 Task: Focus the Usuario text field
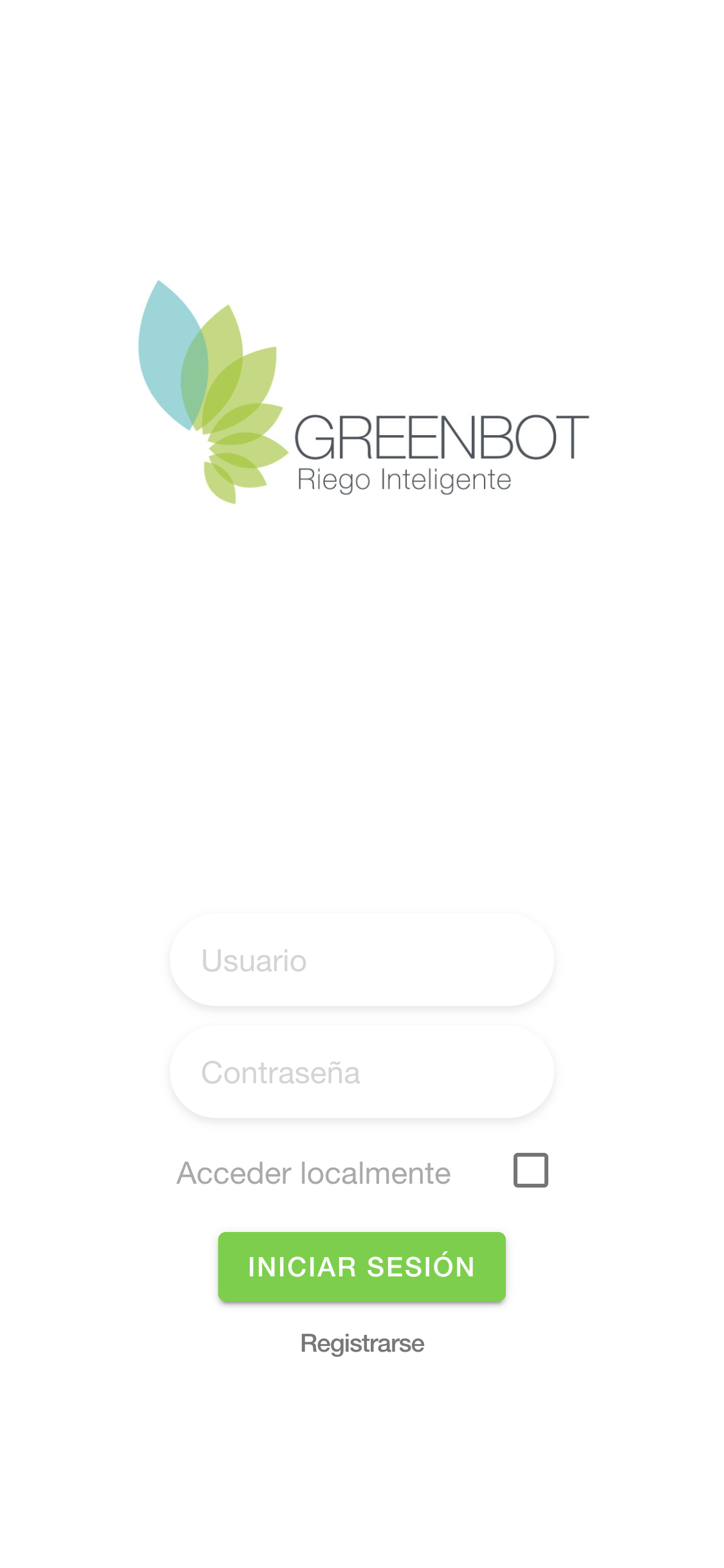coord(362,960)
